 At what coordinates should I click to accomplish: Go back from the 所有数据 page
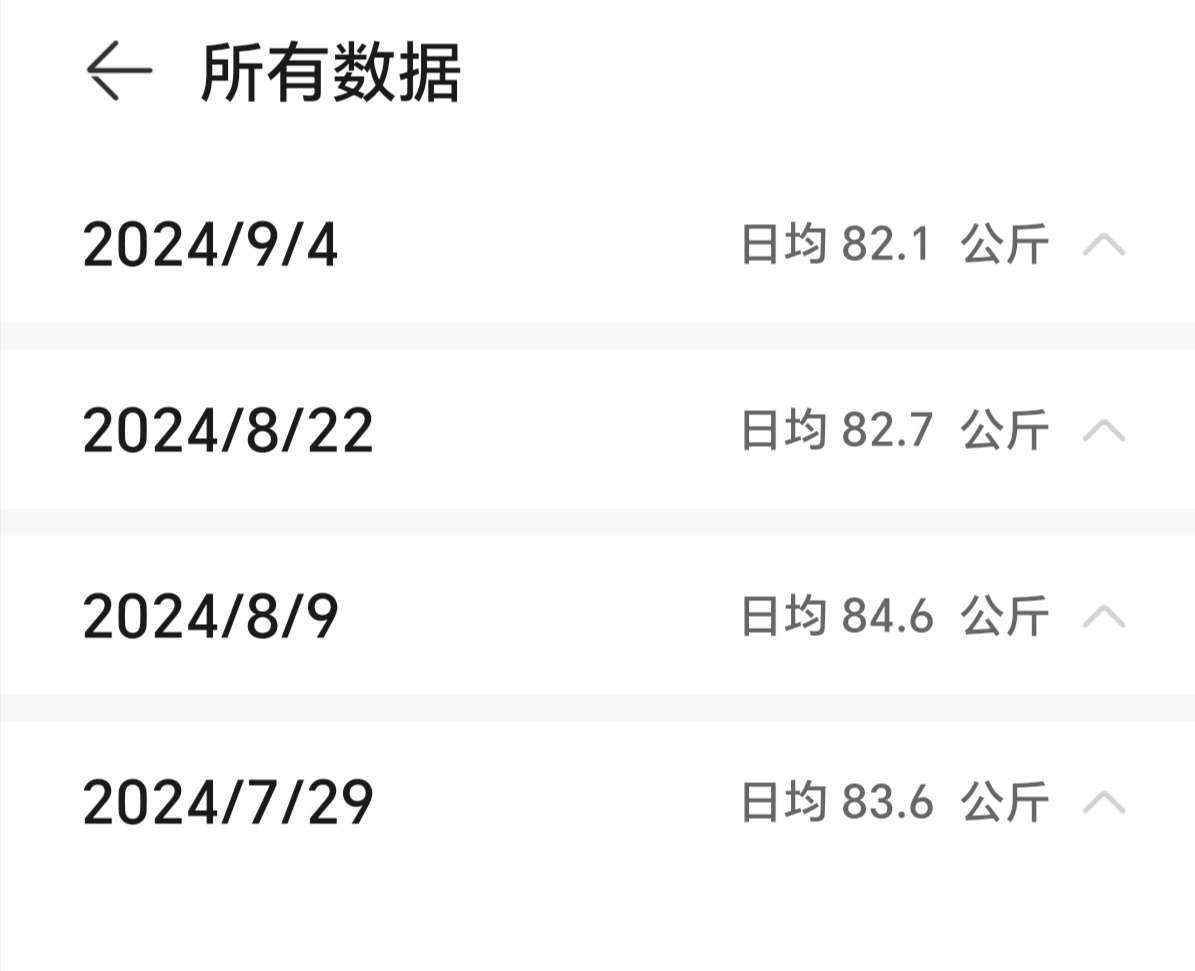point(118,73)
